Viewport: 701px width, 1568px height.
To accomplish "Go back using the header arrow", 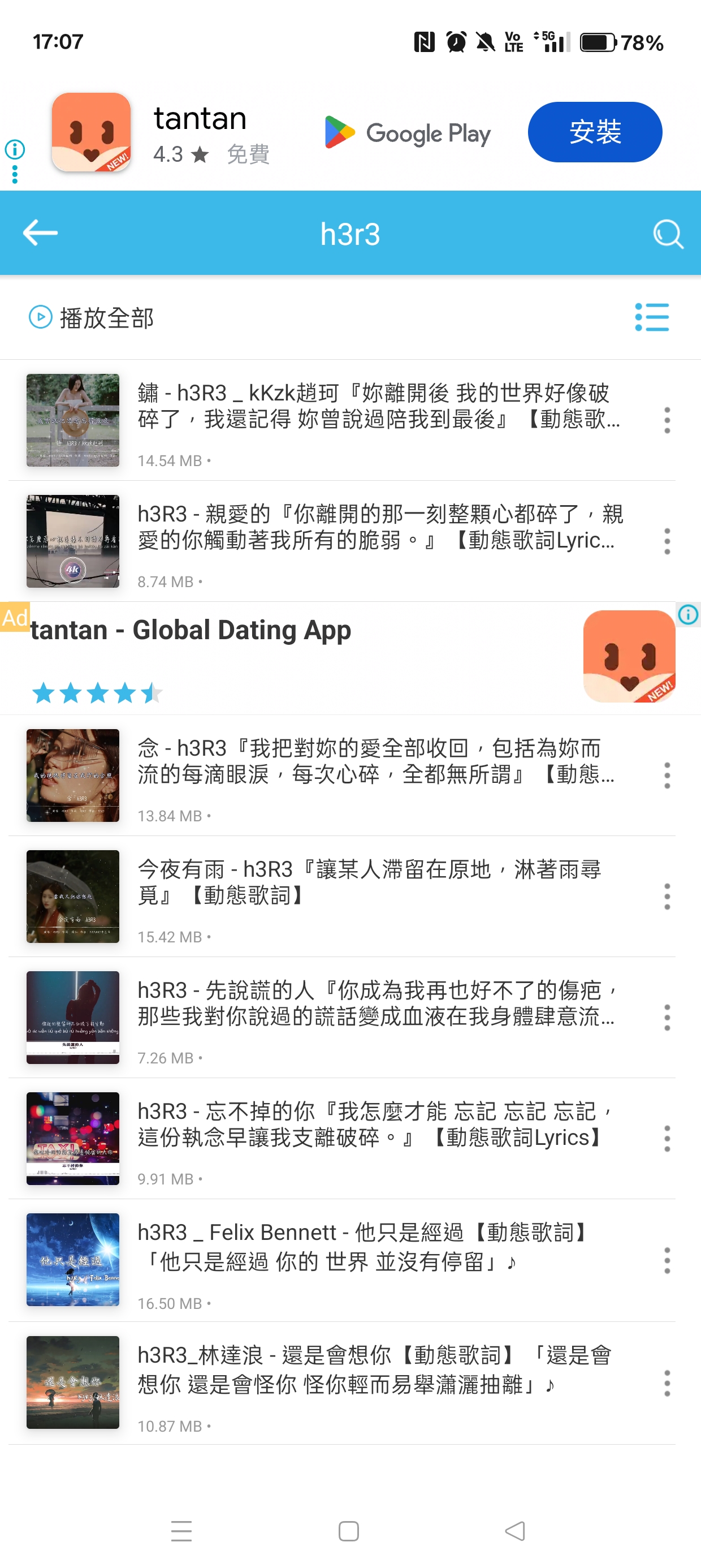I will tap(40, 233).
